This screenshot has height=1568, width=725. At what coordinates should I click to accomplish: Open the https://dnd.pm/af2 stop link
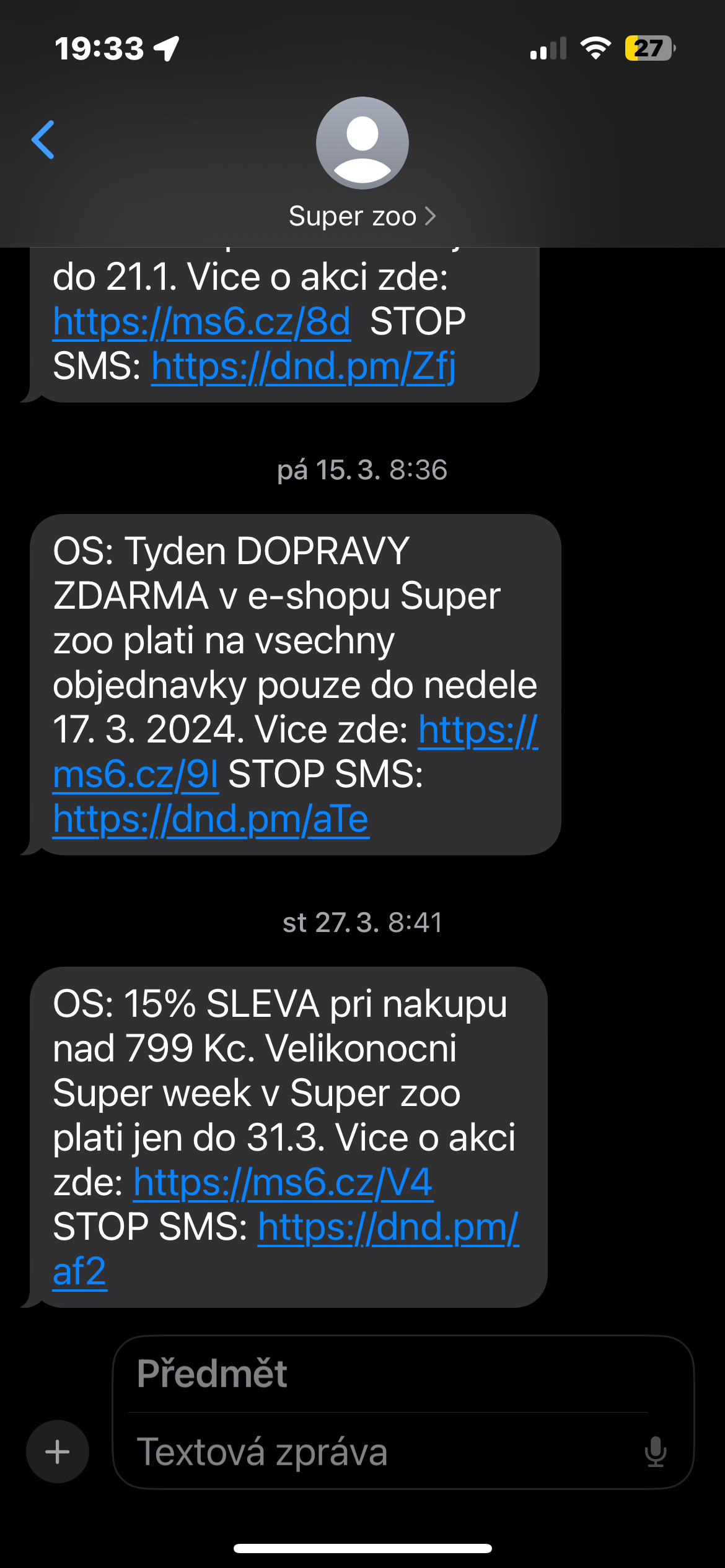click(388, 1227)
